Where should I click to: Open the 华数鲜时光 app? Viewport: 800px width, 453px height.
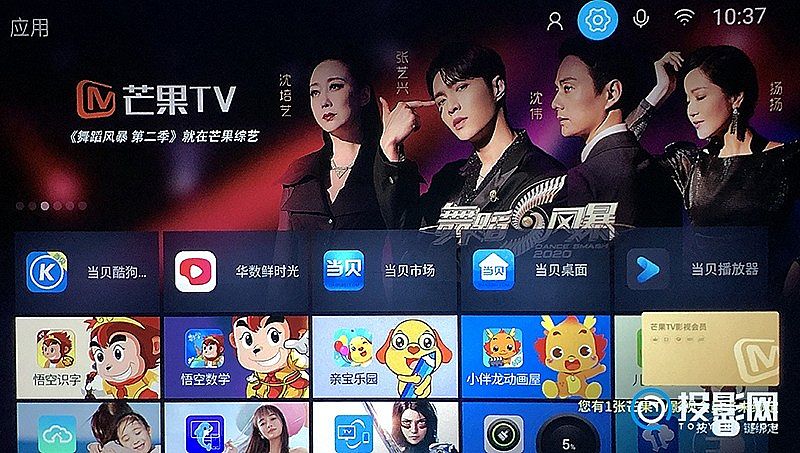[236, 270]
